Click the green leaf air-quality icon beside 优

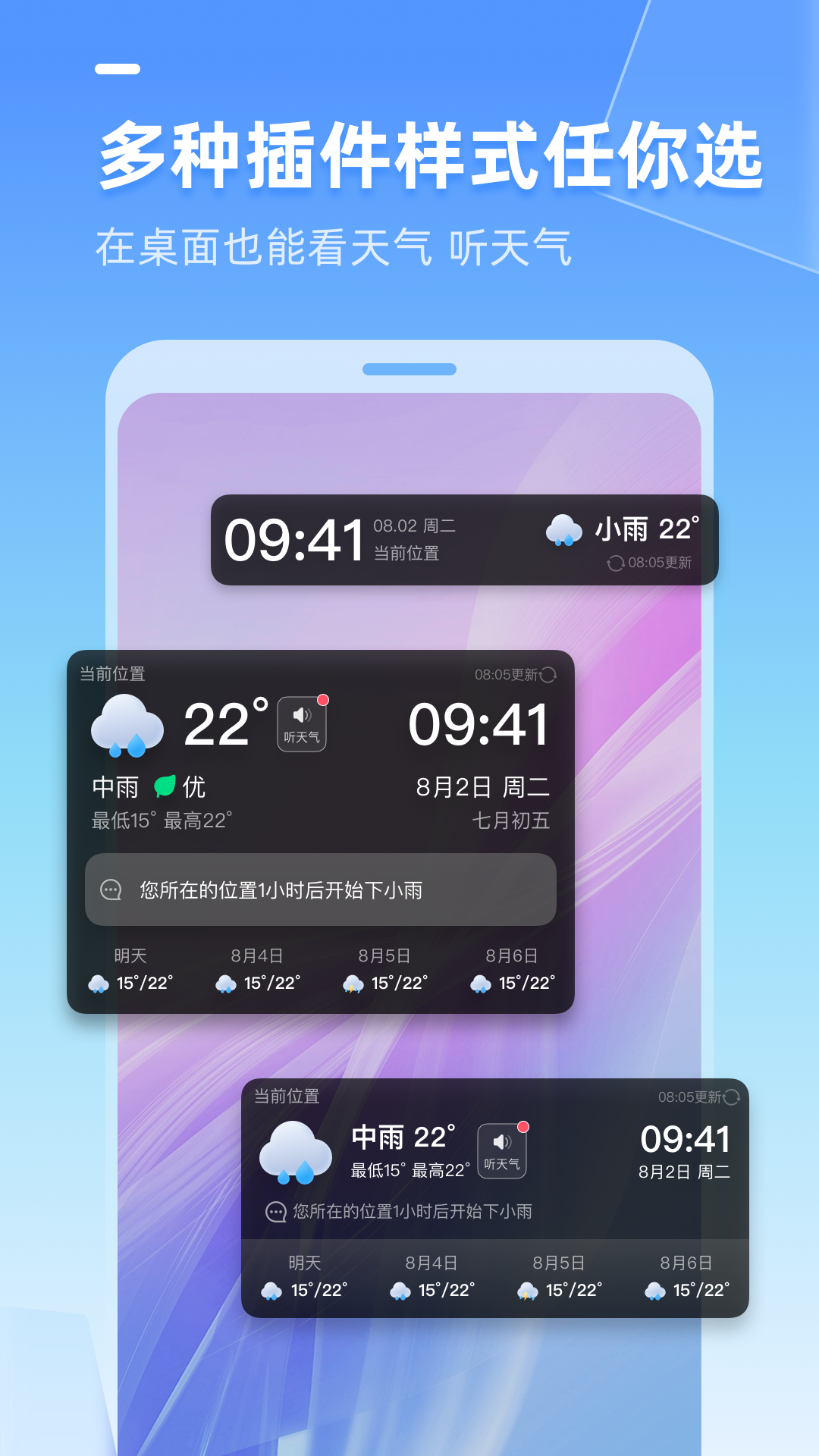pos(165,787)
